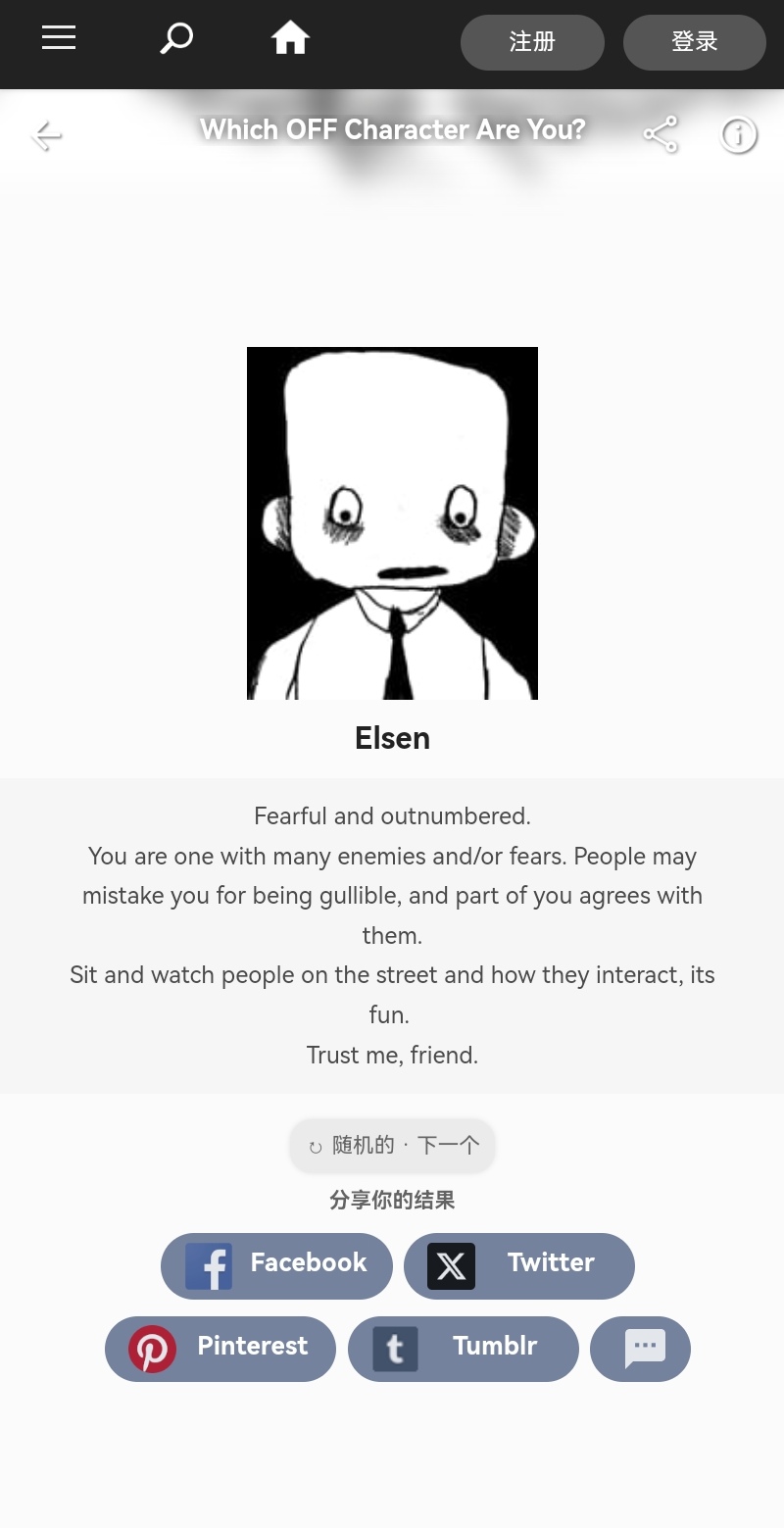Image resolution: width=784 pixels, height=1528 pixels.
Task: Tap the 注册 sign-up button
Action: (x=532, y=42)
